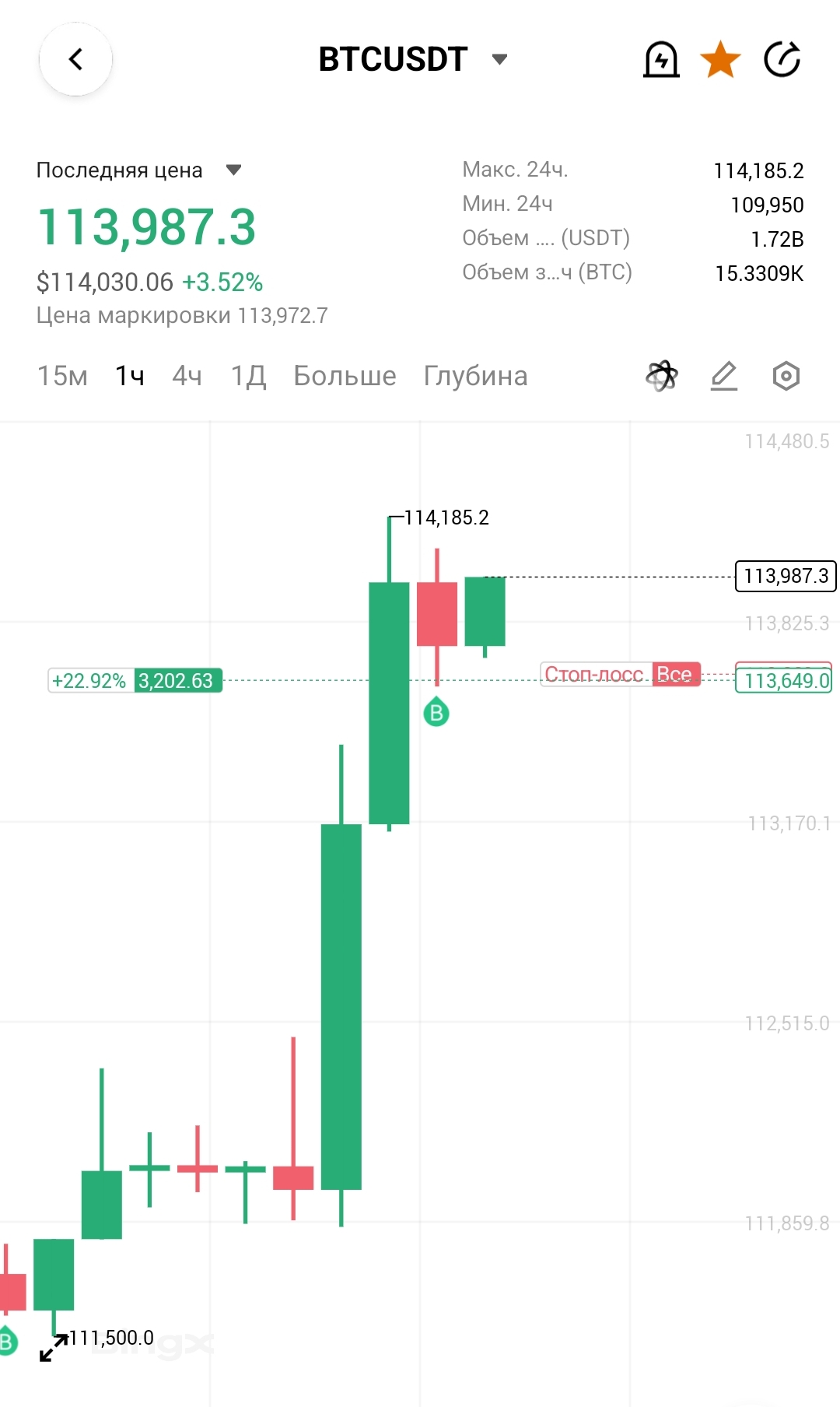Tap the Стоп-лосс order label on chart
Screen dimensions: 840x1407
pyautogui.click(x=595, y=674)
